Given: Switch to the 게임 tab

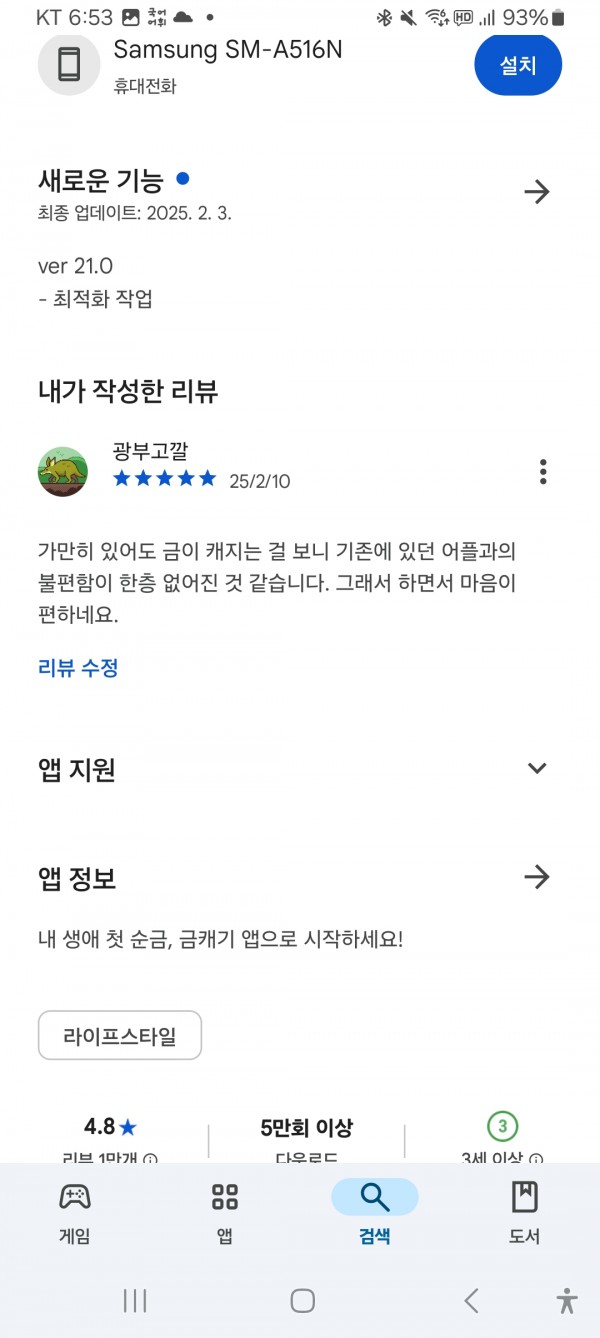Looking at the screenshot, I should pos(75,1213).
